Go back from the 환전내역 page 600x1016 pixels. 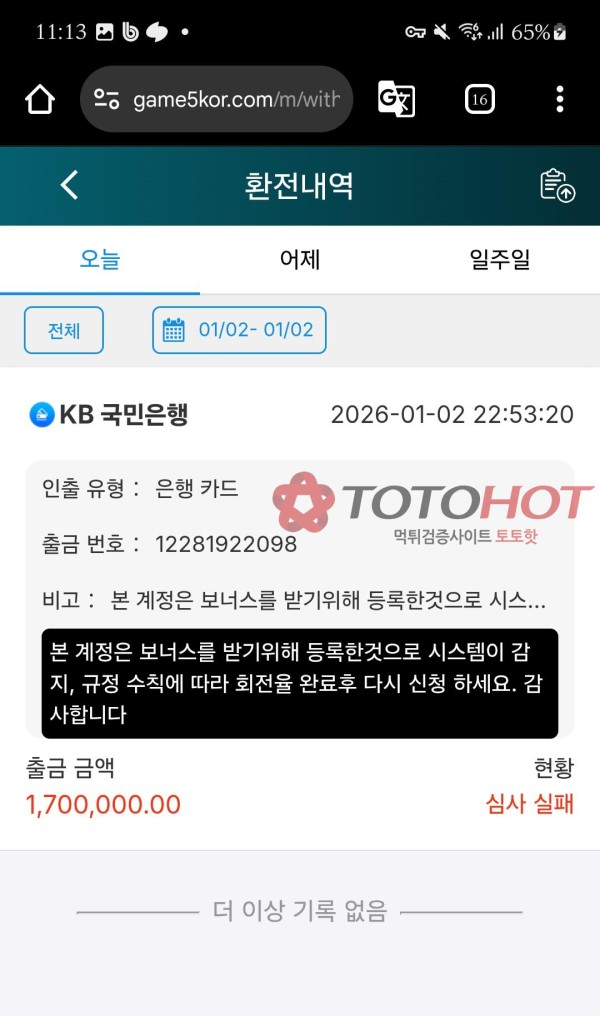pyautogui.click(x=69, y=185)
